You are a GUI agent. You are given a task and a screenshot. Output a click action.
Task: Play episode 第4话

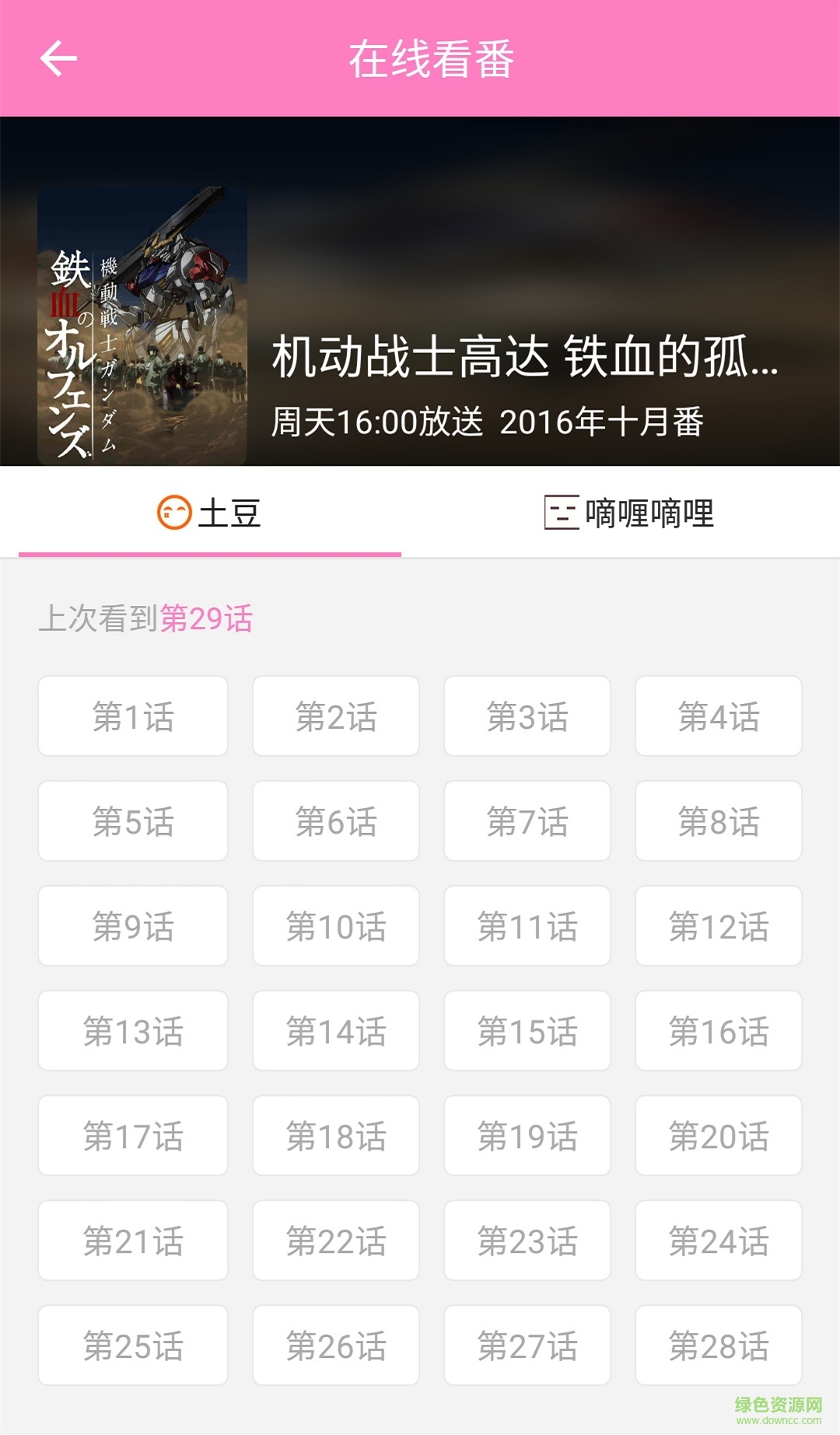718,716
